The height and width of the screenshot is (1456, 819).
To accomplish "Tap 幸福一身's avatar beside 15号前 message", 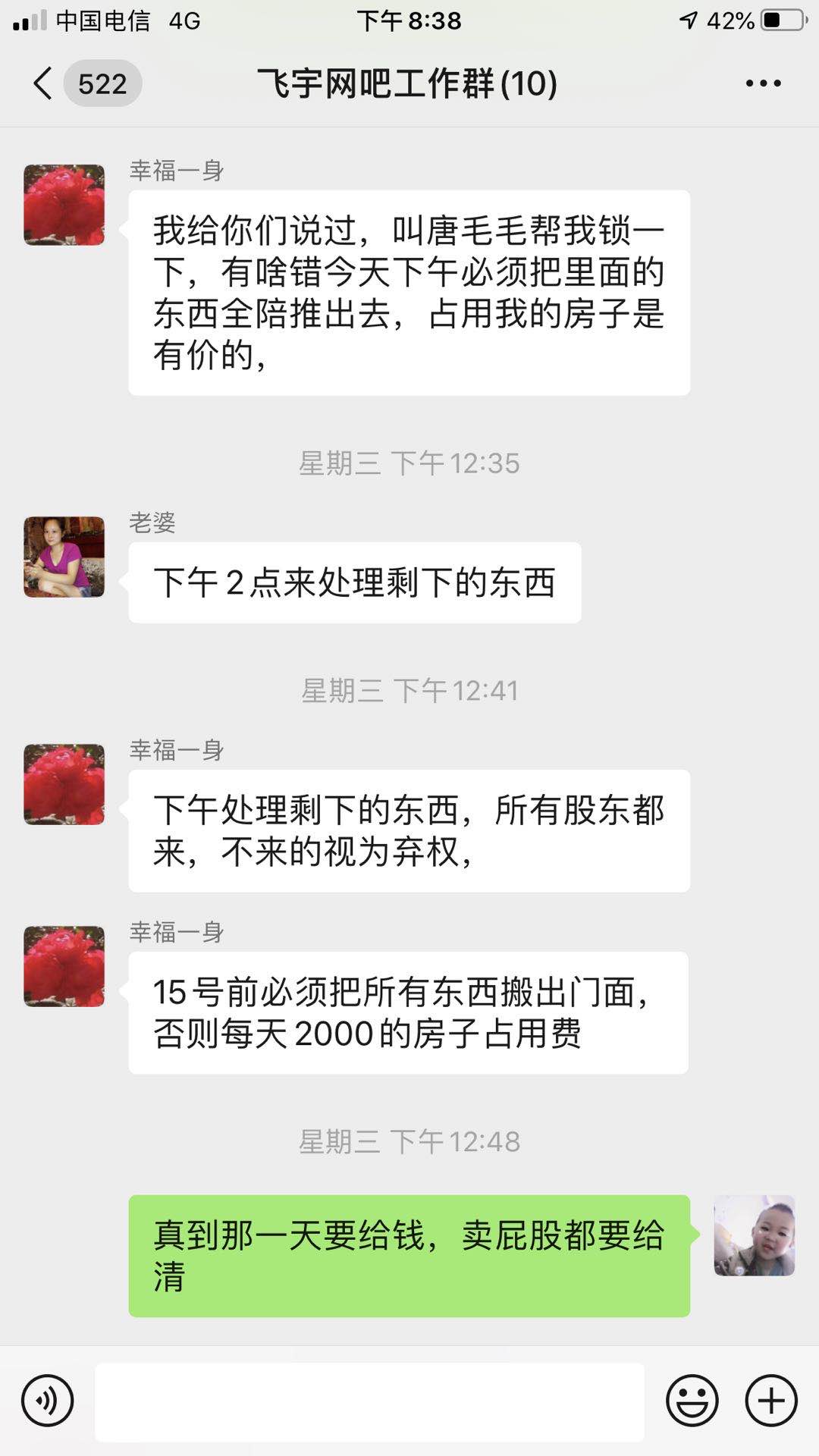I will click(64, 966).
